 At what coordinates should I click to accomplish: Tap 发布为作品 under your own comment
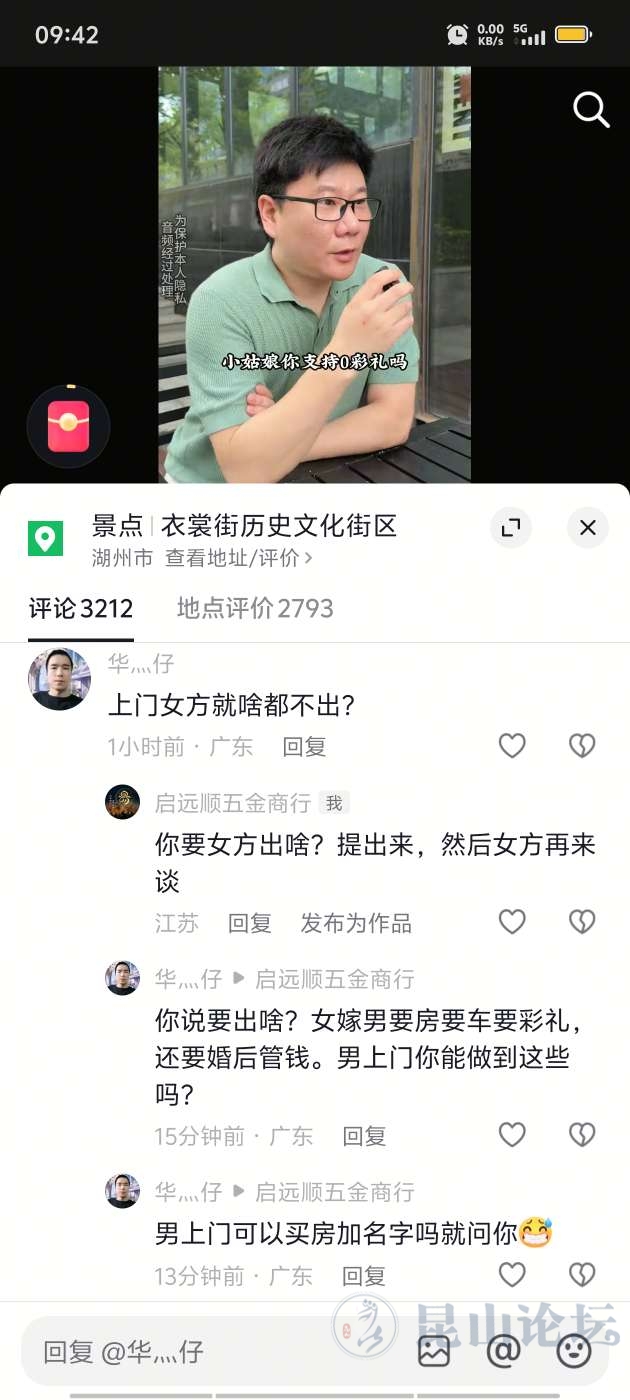tap(356, 923)
